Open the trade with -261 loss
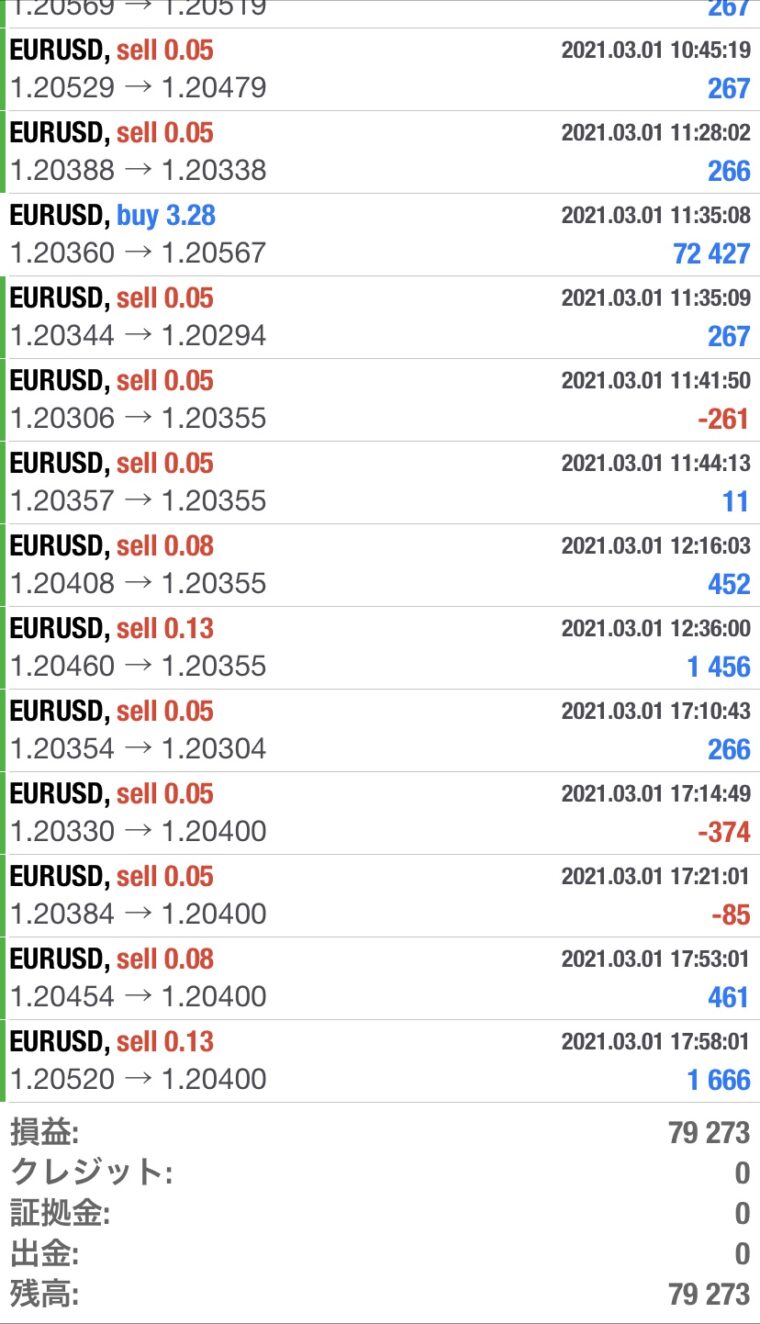The height and width of the screenshot is (1324, 760). click(380, 400)
